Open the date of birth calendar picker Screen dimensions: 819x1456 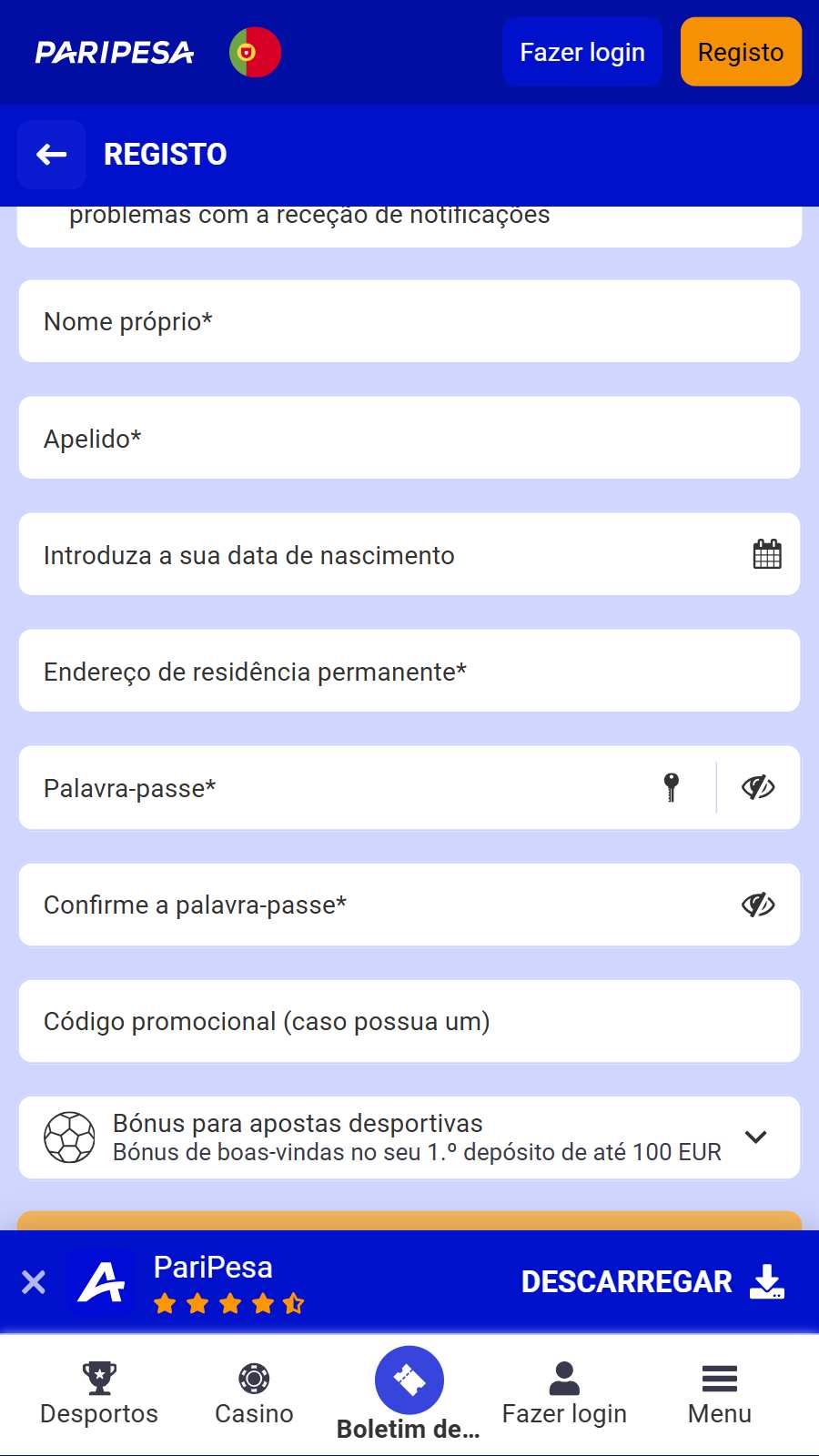(767, 554)
